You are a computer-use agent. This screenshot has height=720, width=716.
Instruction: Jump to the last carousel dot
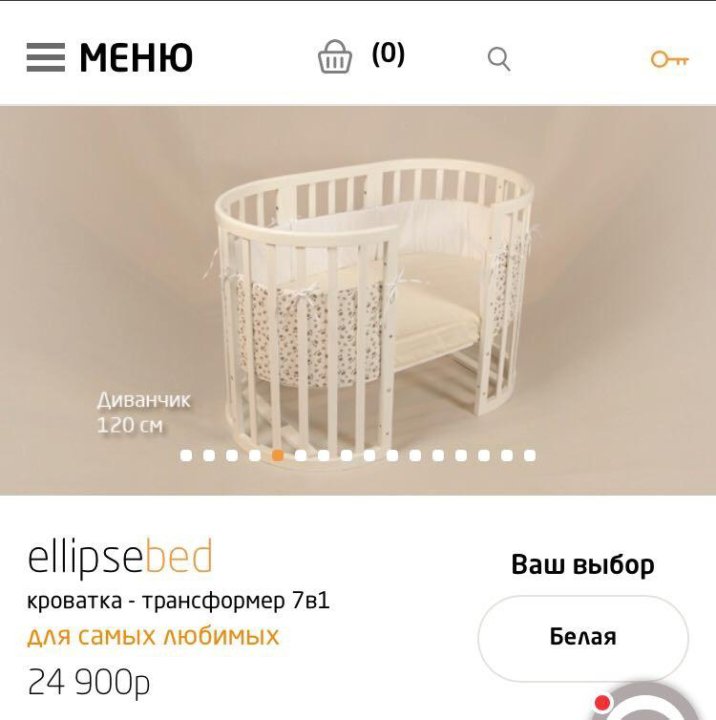[529, 456]
